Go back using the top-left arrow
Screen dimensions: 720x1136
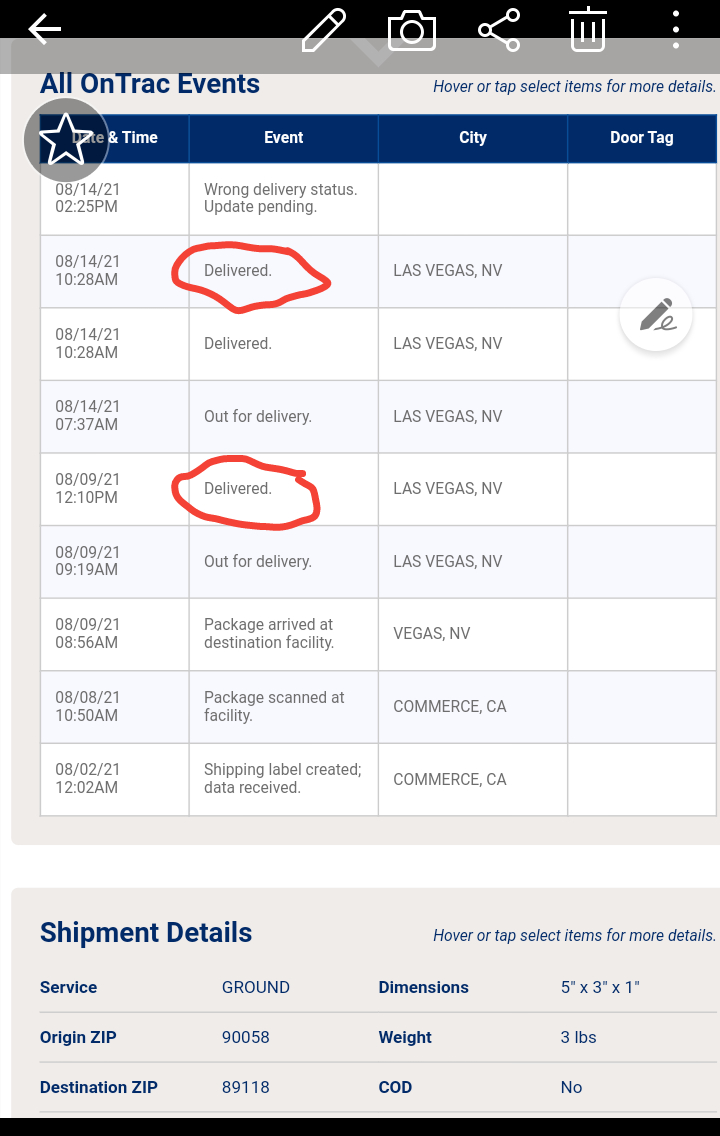click(45, 30)
